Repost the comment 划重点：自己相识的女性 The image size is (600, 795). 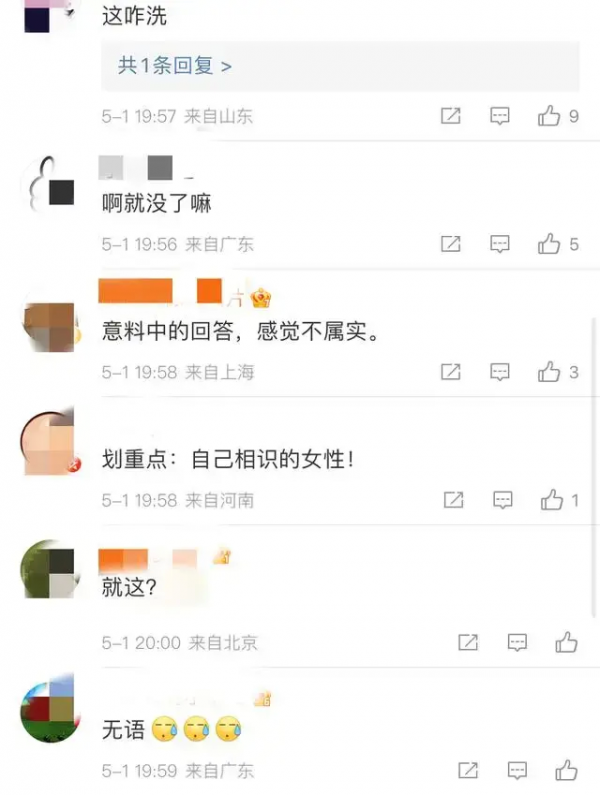(454, 500)
